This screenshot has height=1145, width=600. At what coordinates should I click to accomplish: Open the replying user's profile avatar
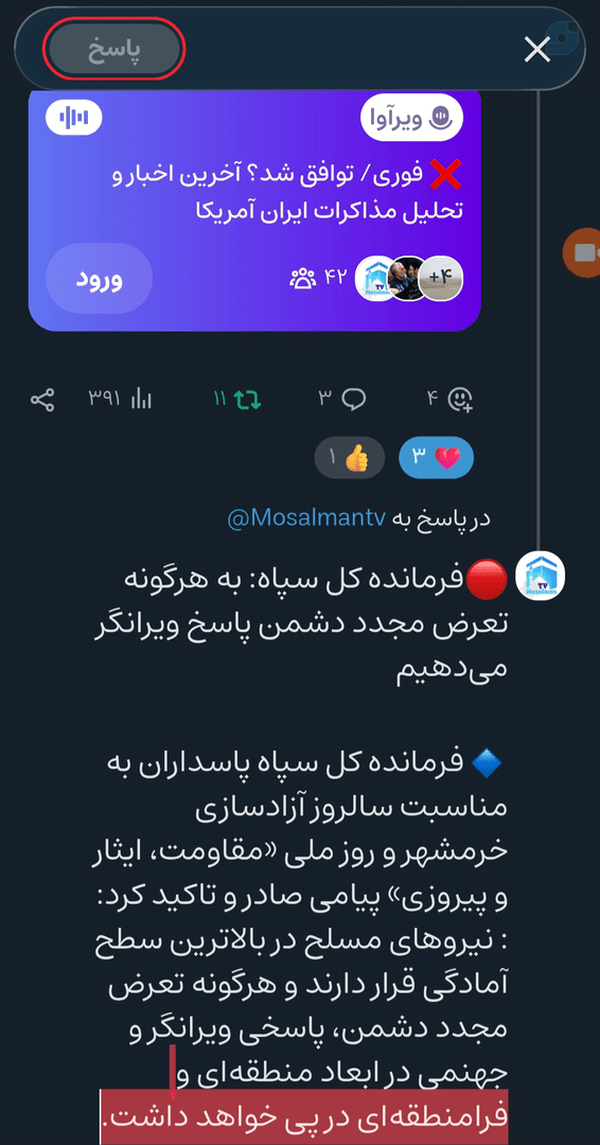[x=540, y=575]
